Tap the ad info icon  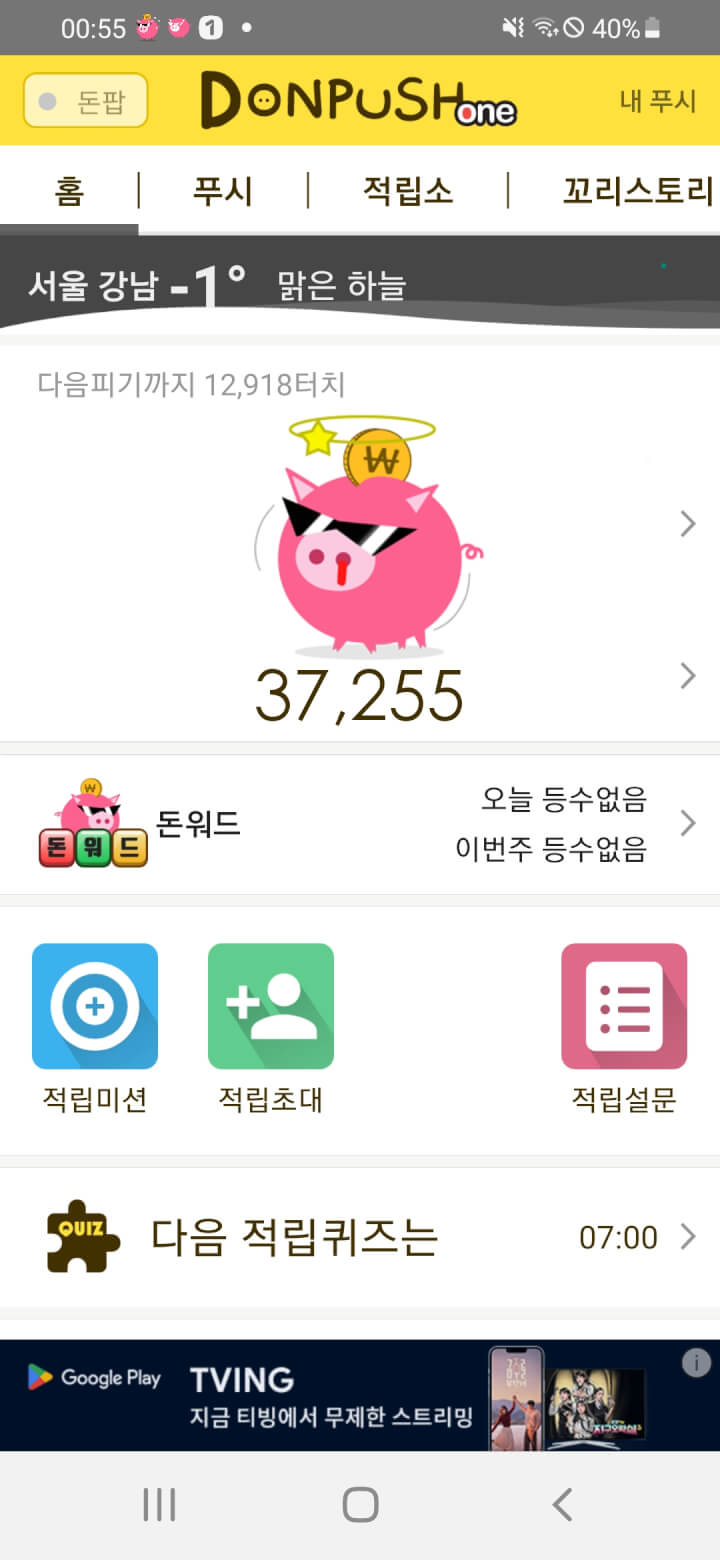(696, 1362)
